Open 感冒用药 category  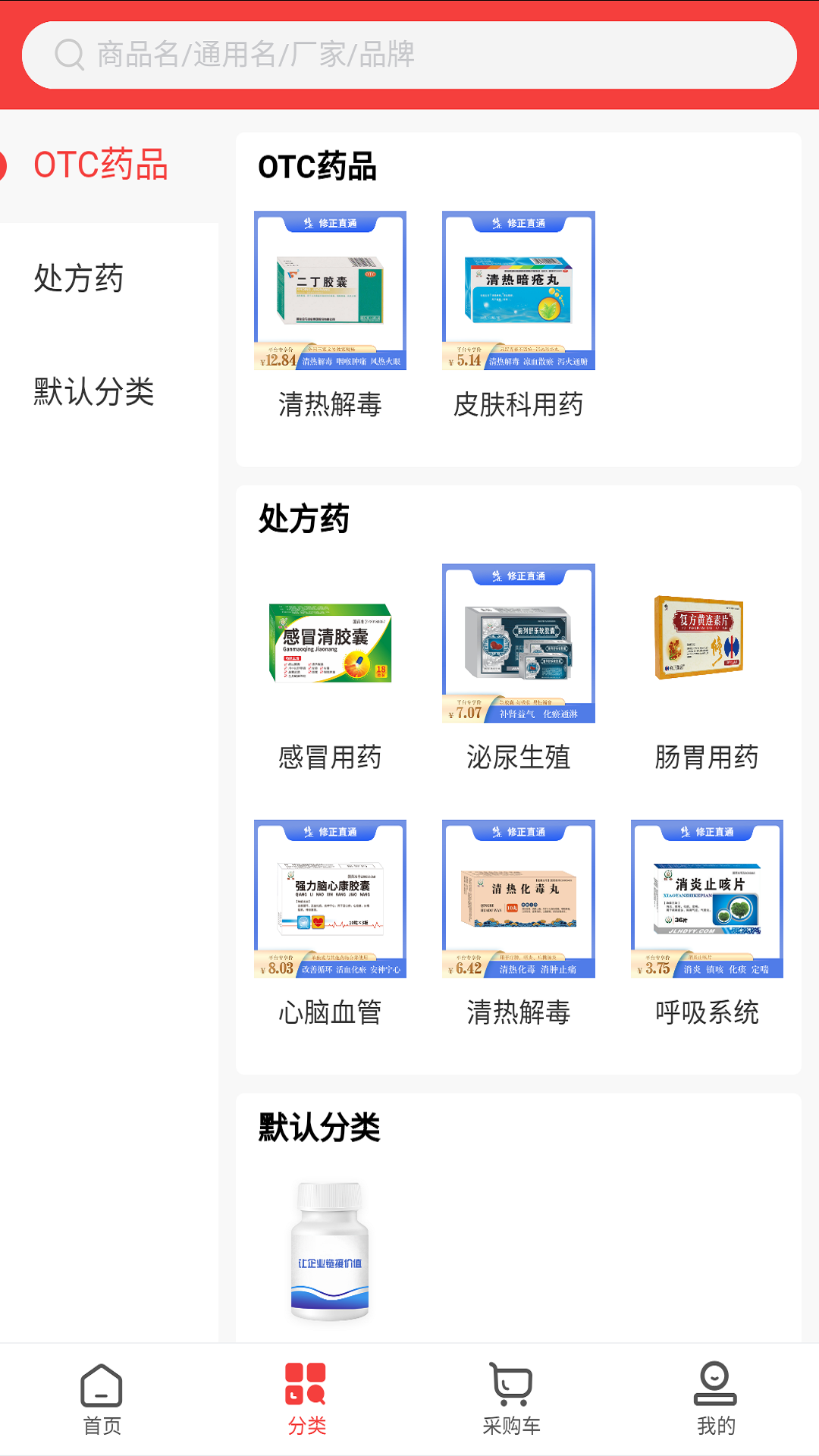coord(330,667)
